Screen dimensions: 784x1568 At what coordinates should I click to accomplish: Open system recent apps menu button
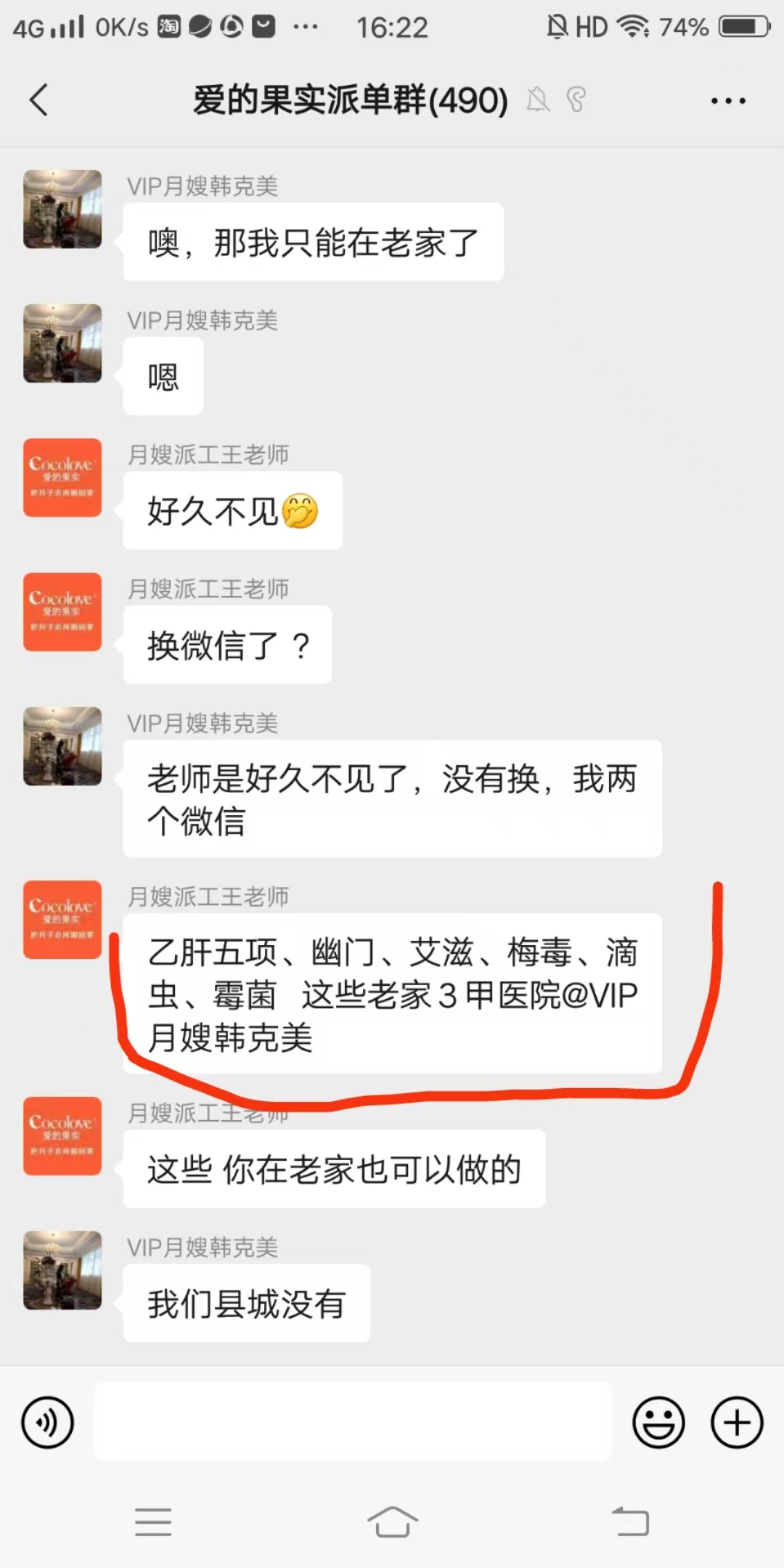click(x=153, y=1522)
